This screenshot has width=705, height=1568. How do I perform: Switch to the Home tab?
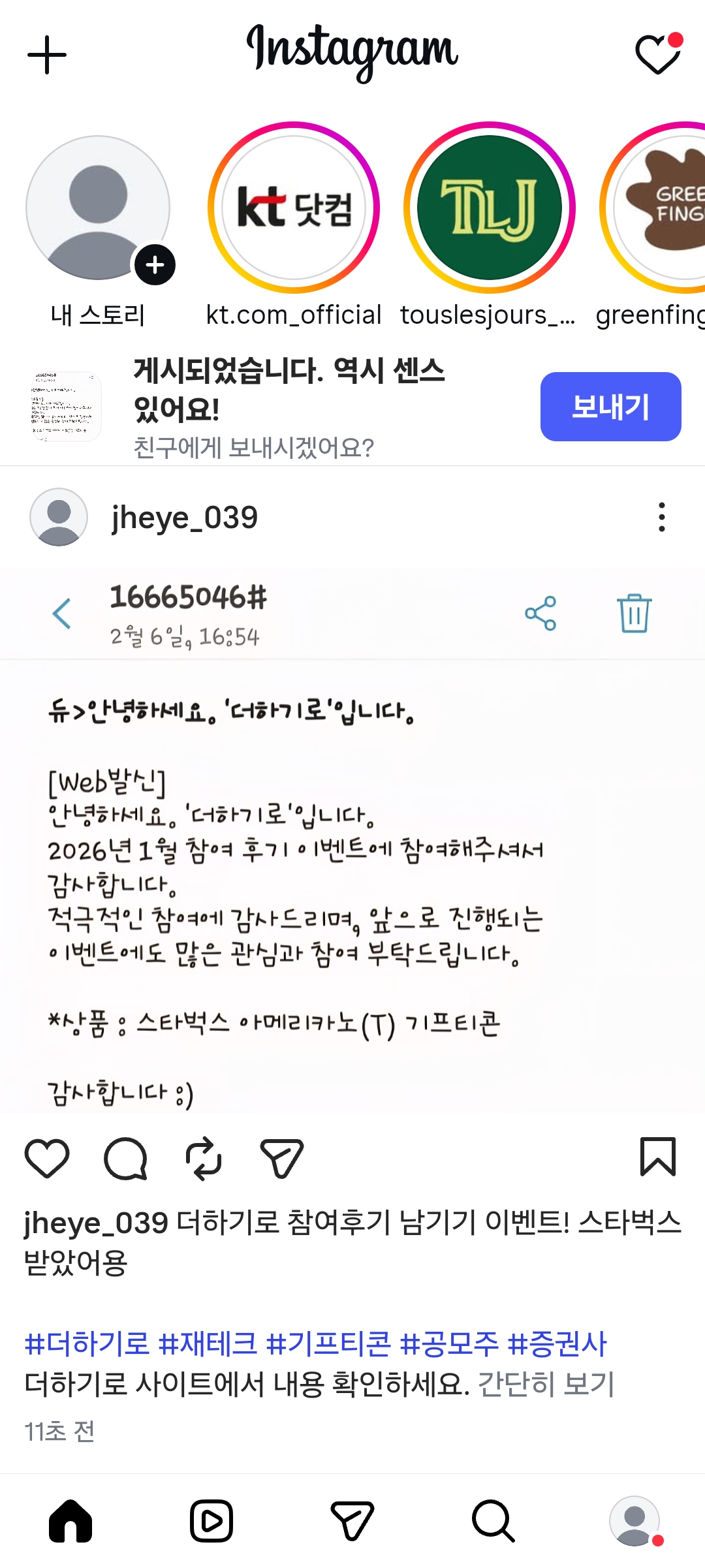[x=70, y=1521]
